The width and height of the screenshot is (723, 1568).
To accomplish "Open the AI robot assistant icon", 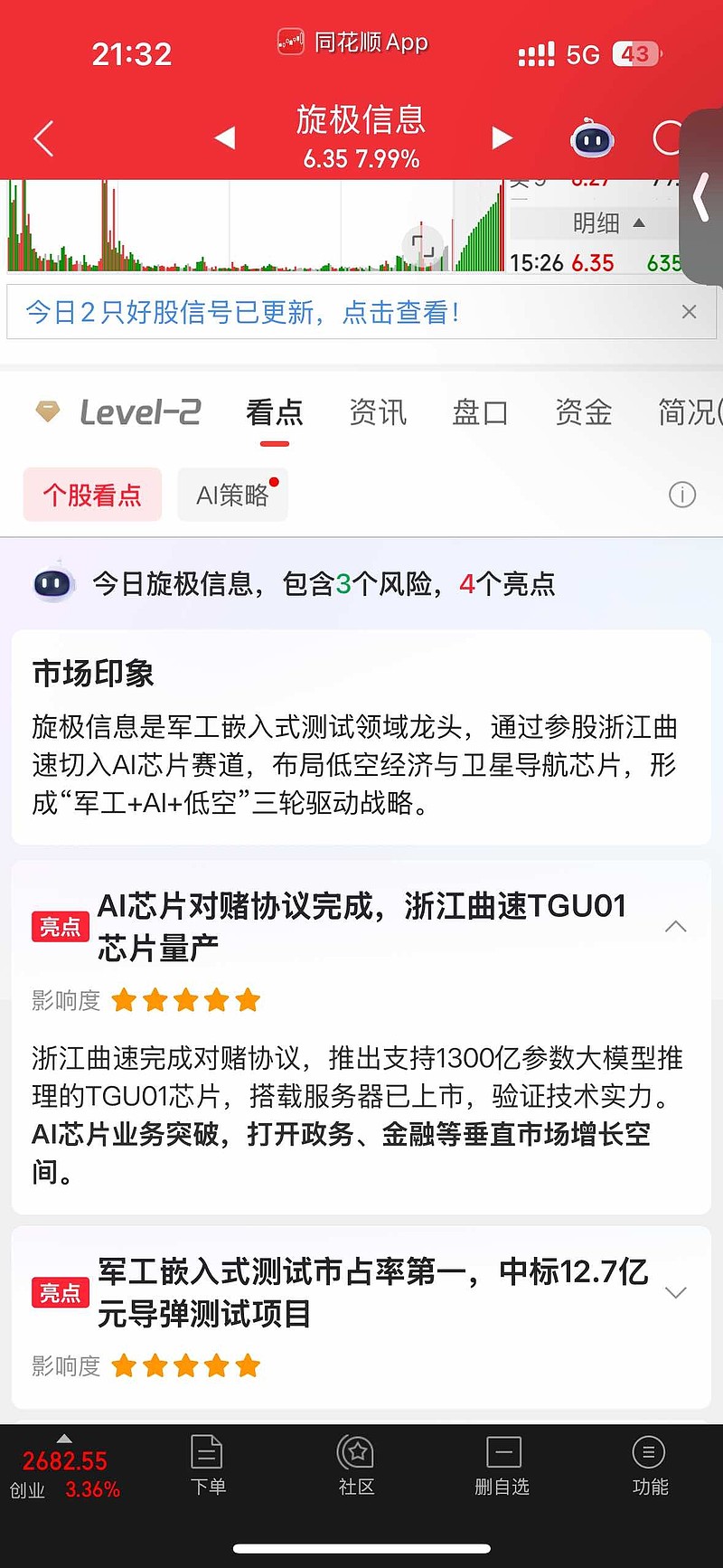I will point(592,138).
